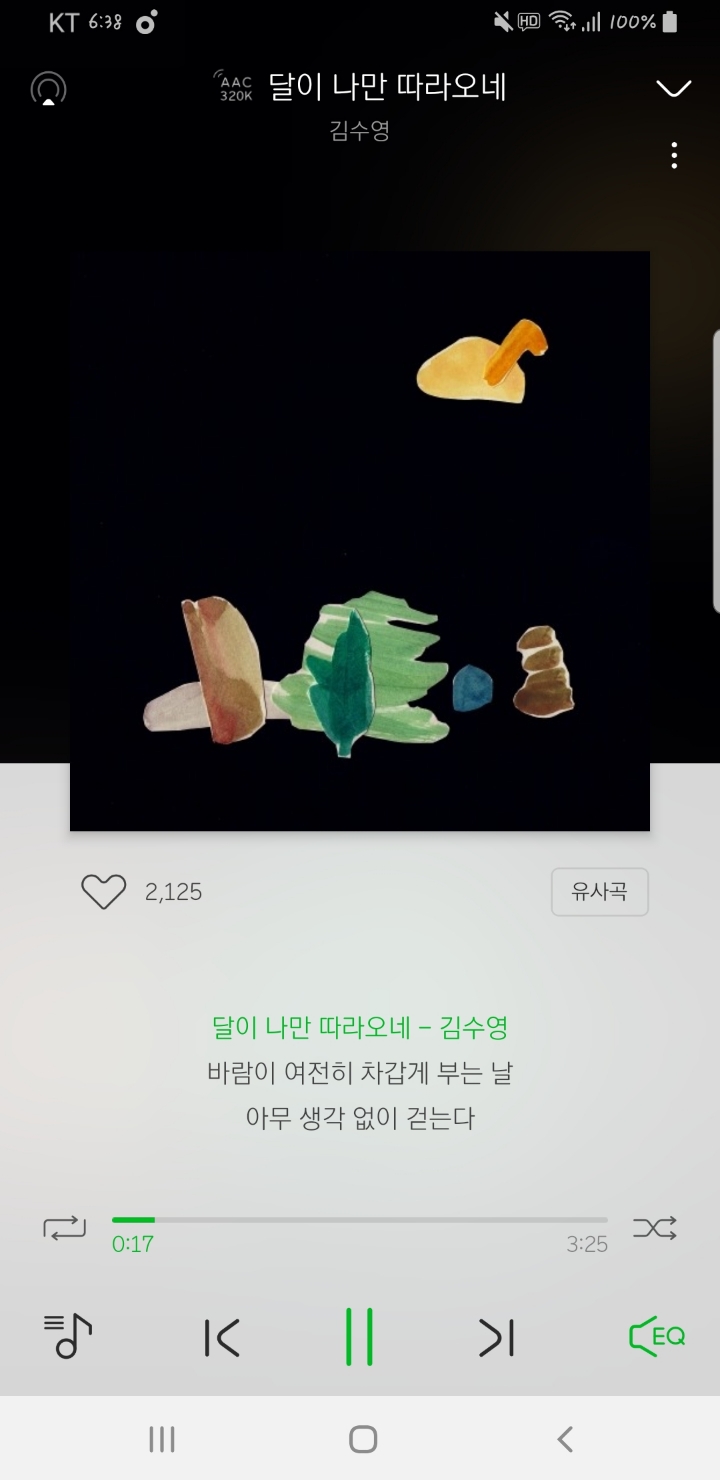Open 유사곡 similar songs
This screenshot has height=1480, width=720.
[x=599, y=891]
